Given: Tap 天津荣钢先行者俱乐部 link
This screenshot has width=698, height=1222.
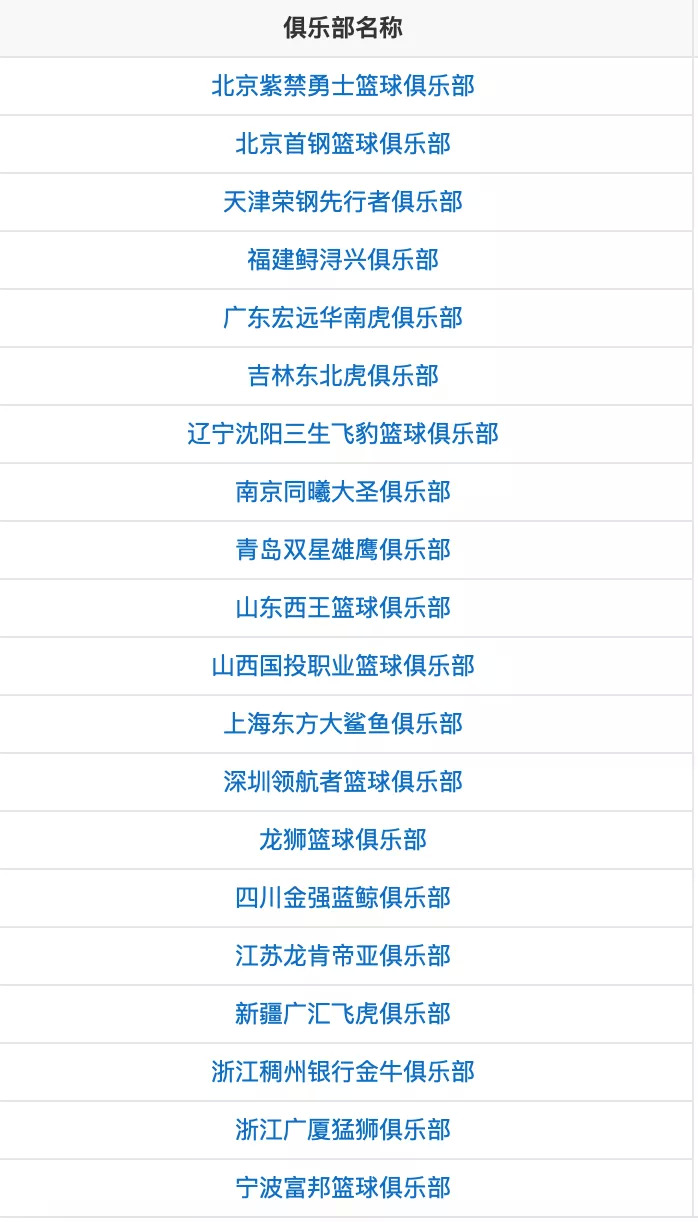Looking at the screenshot, I should click(343, 202).
